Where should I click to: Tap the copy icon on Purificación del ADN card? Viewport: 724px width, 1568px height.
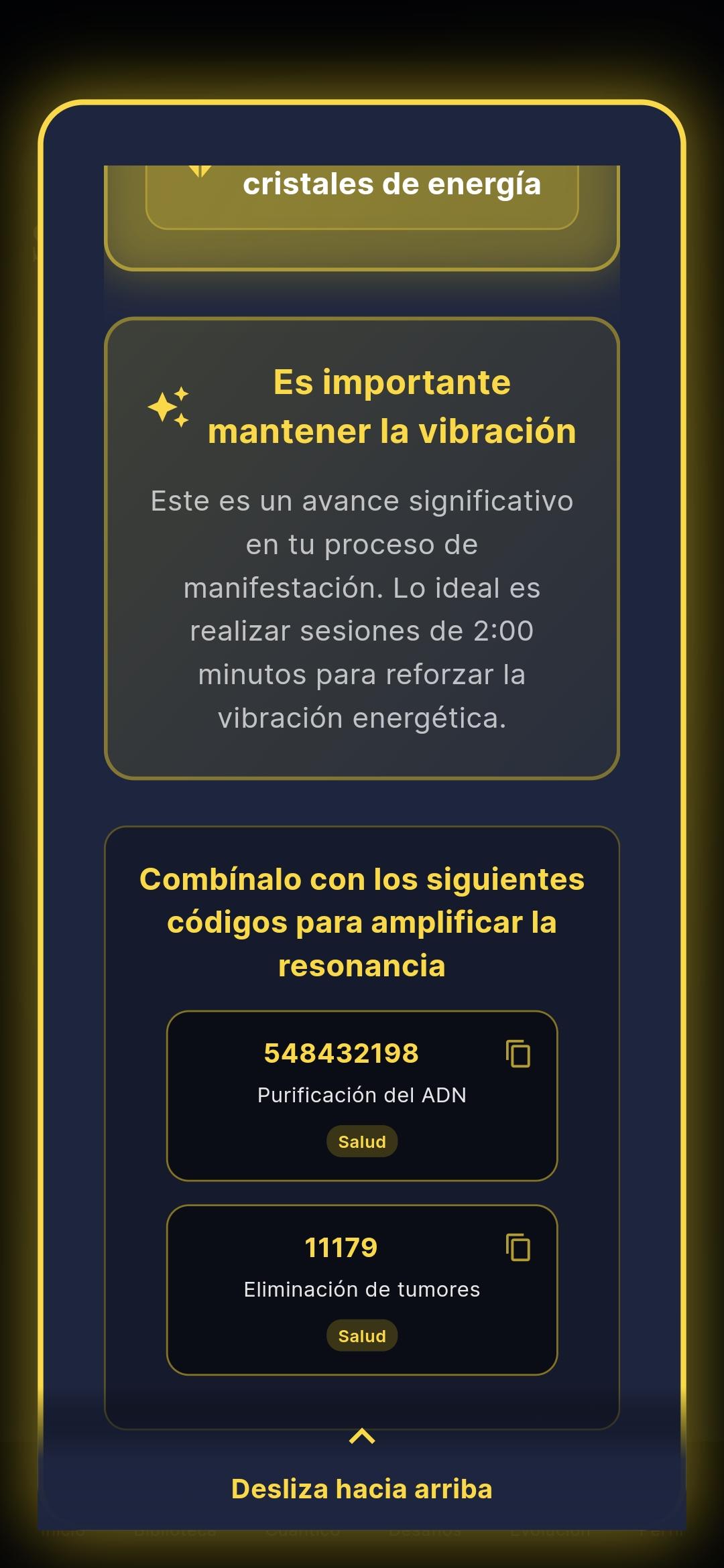pos(518,1053)
